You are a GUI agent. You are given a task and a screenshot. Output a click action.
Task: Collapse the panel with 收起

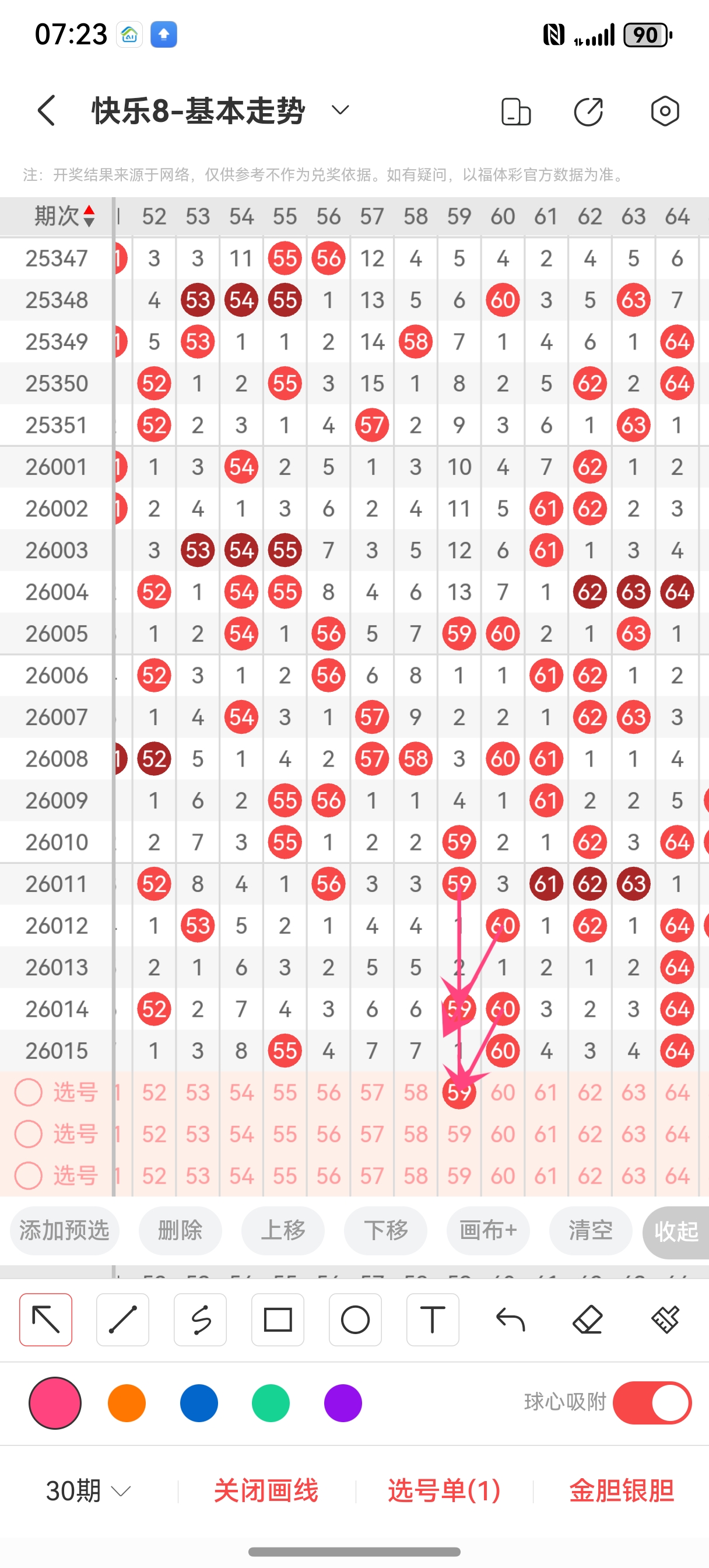coord(676,1231)
